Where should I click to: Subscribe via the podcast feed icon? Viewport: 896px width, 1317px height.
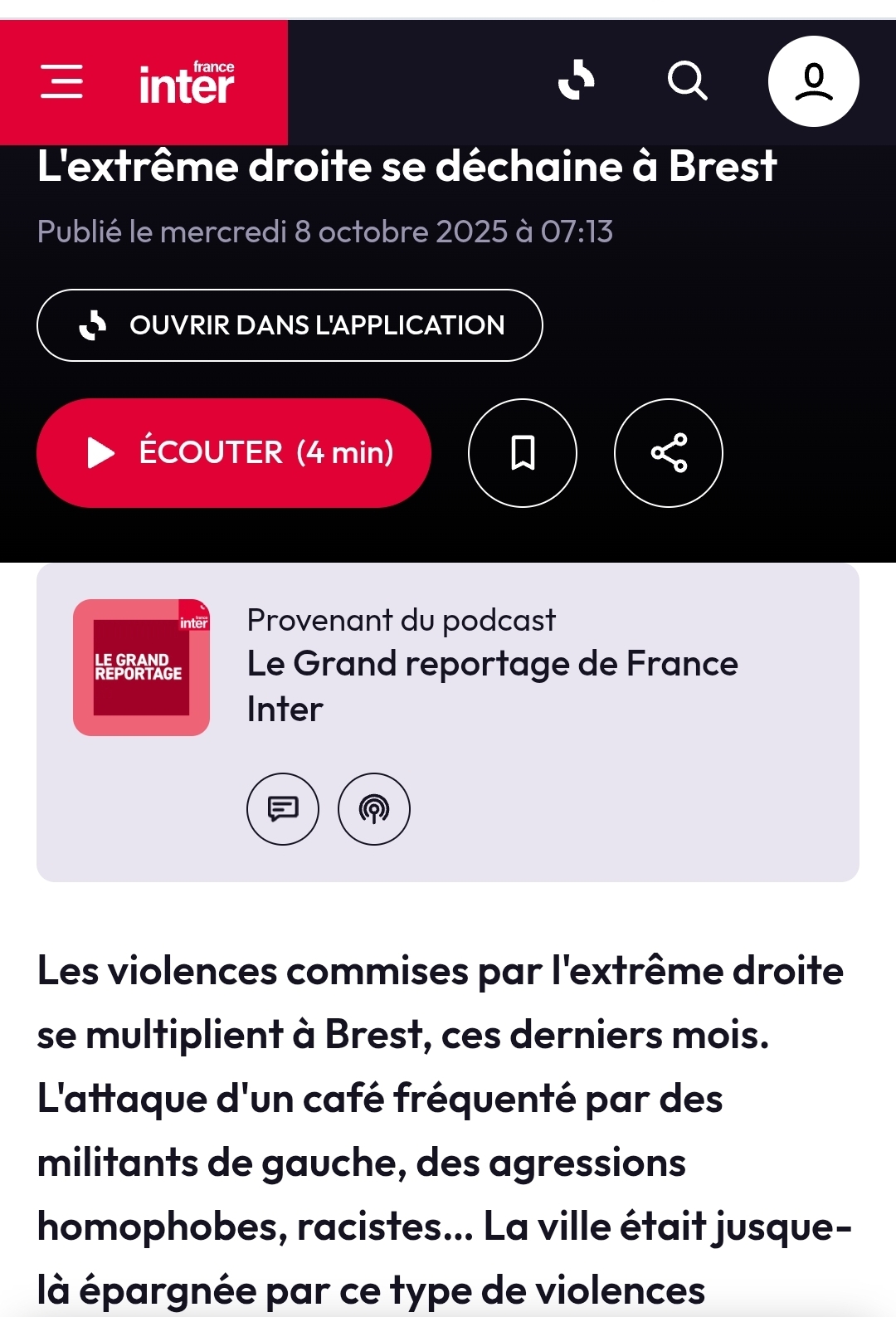click(x=374, y=809)
